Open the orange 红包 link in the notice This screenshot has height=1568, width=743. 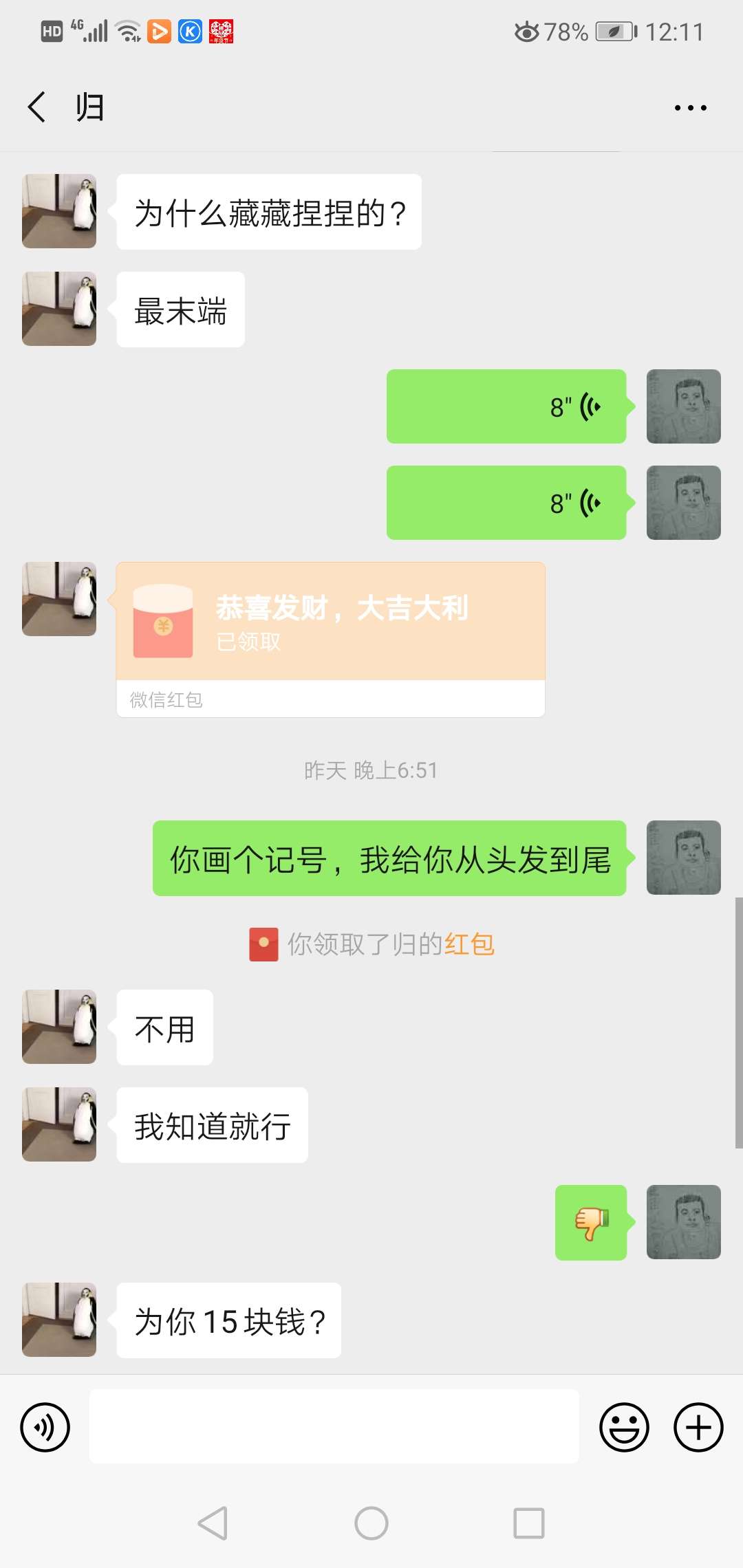(469, 944)
